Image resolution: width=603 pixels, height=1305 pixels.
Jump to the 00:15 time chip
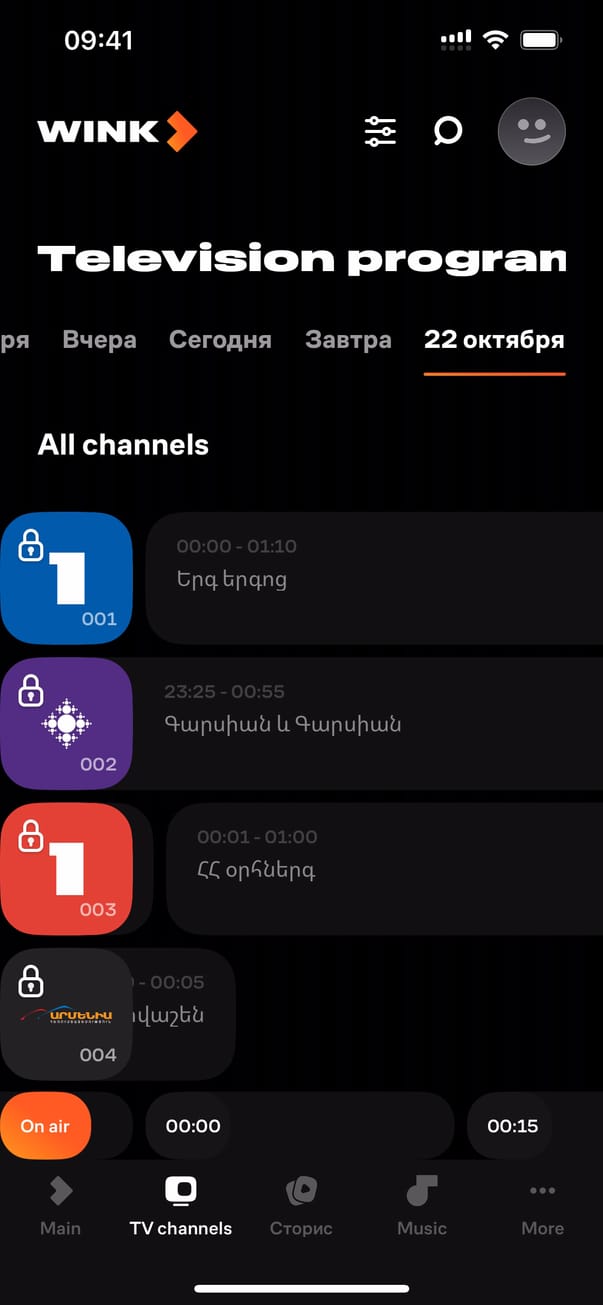[512, 1126]
